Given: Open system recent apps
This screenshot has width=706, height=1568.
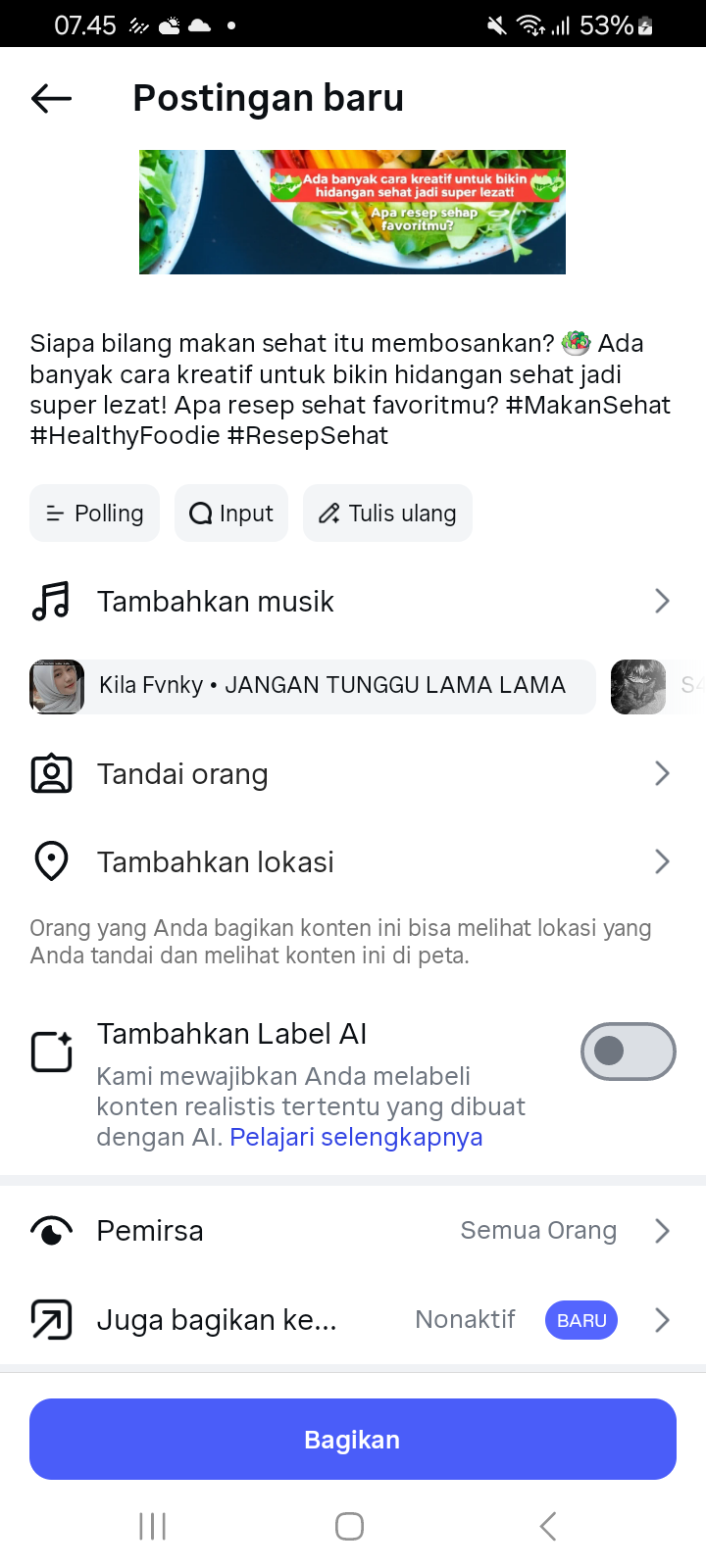Looking at the screenshot, I should click(x=153, y=1526).
